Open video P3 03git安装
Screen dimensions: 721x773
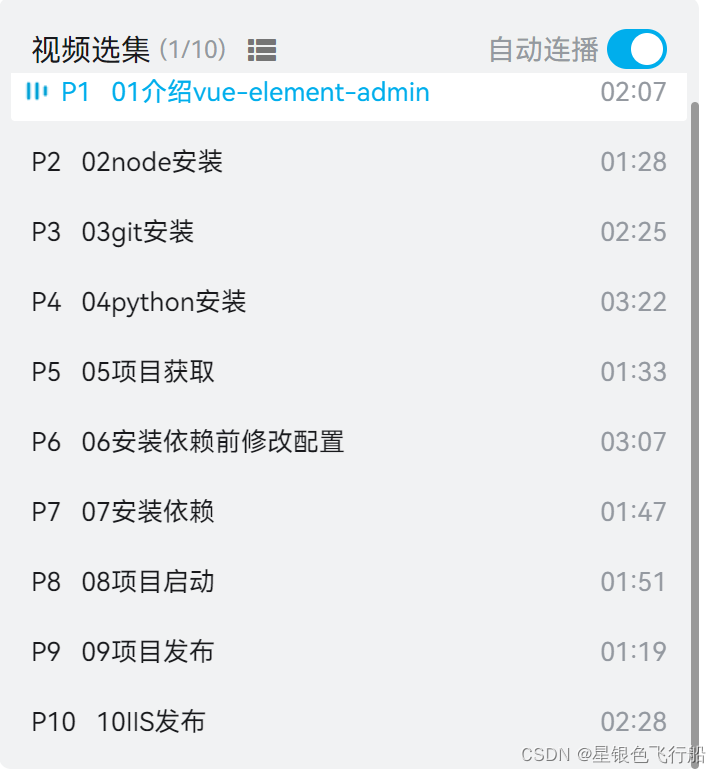click(138, 232)
